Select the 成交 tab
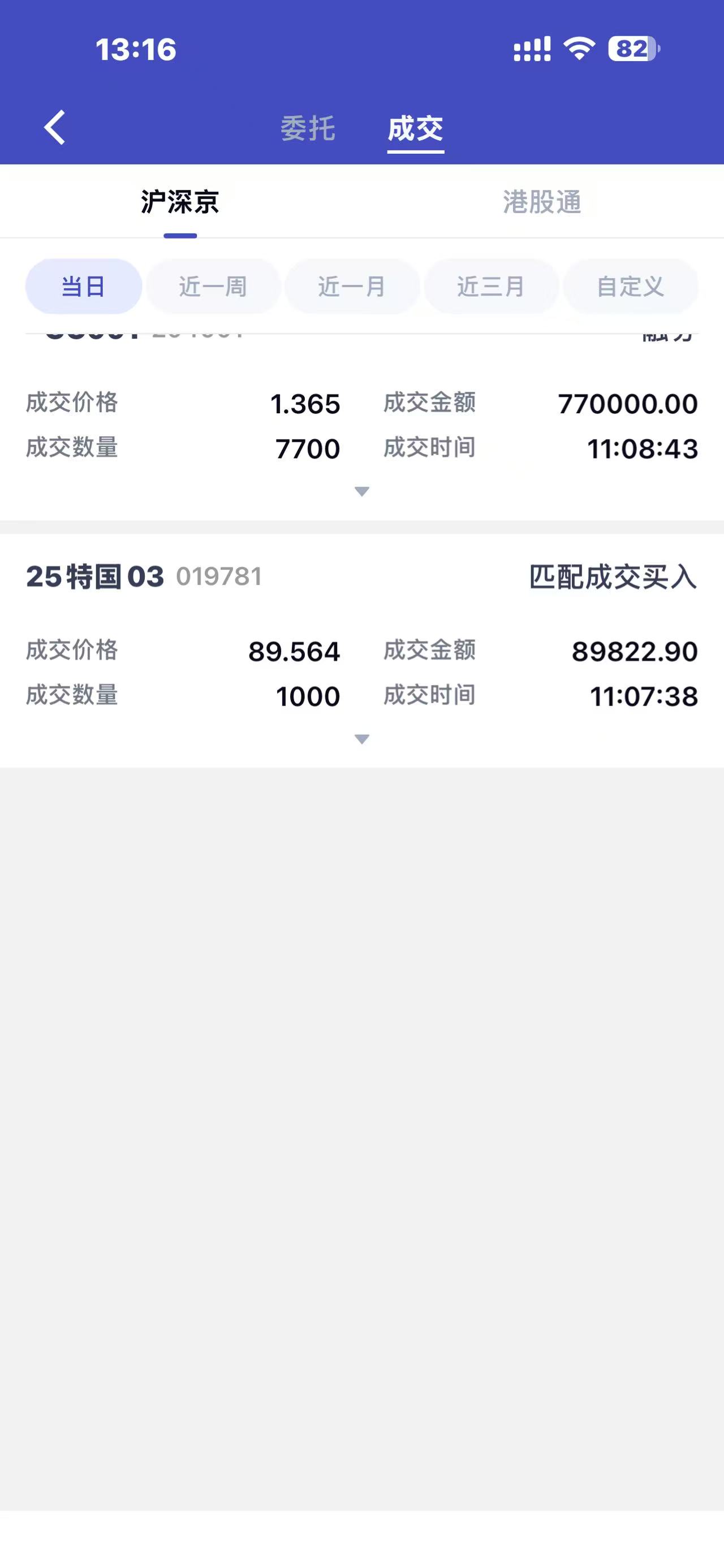The height and width of the screenshot is (1568, 724). click(415, 128)
